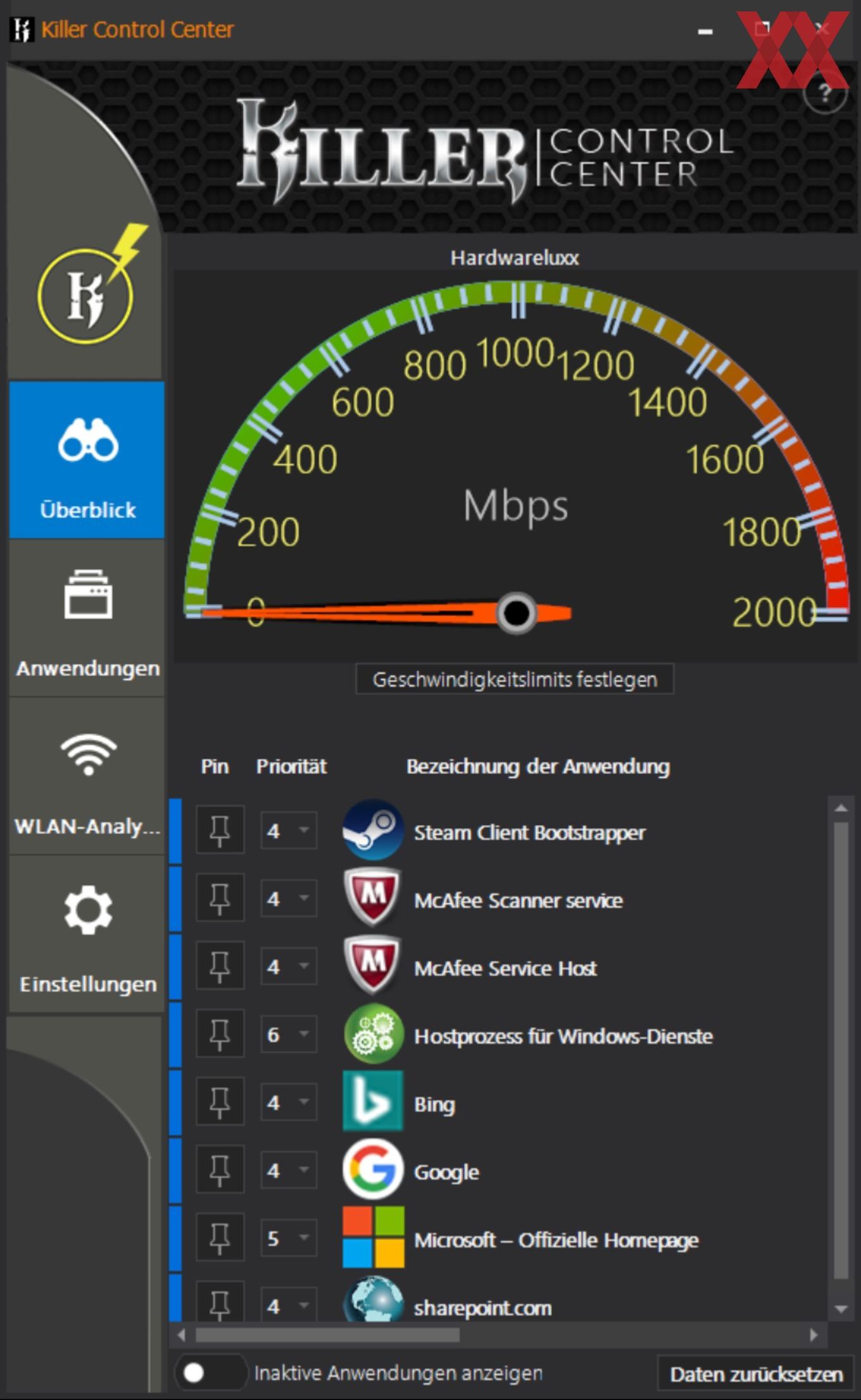Open the help question mark icon
Viewport: 861px width, 1400px height.
pyautogui.click(x=824, y=94)
